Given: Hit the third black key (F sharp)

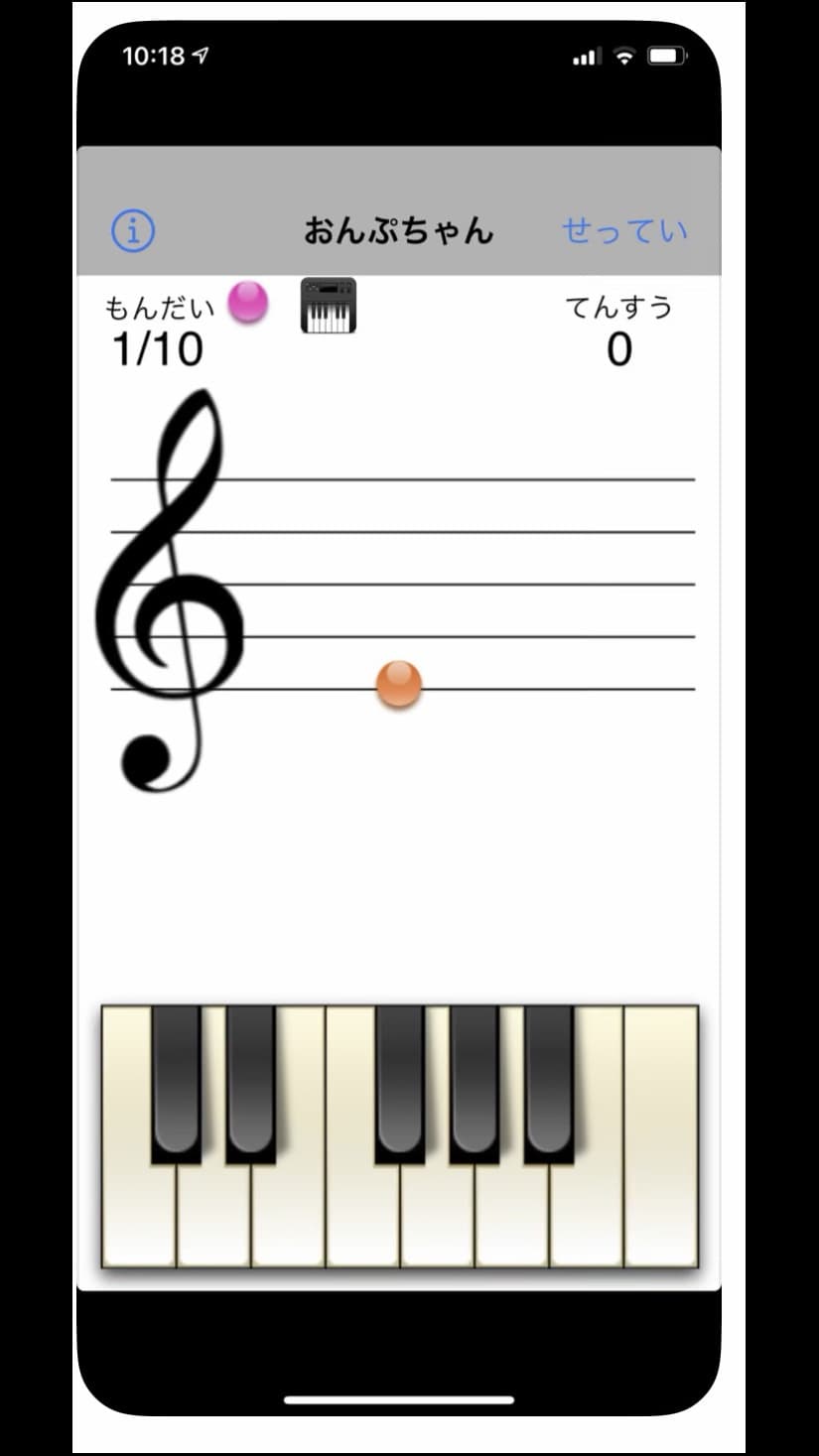Looking at the screenshot, I should 399,1082.
